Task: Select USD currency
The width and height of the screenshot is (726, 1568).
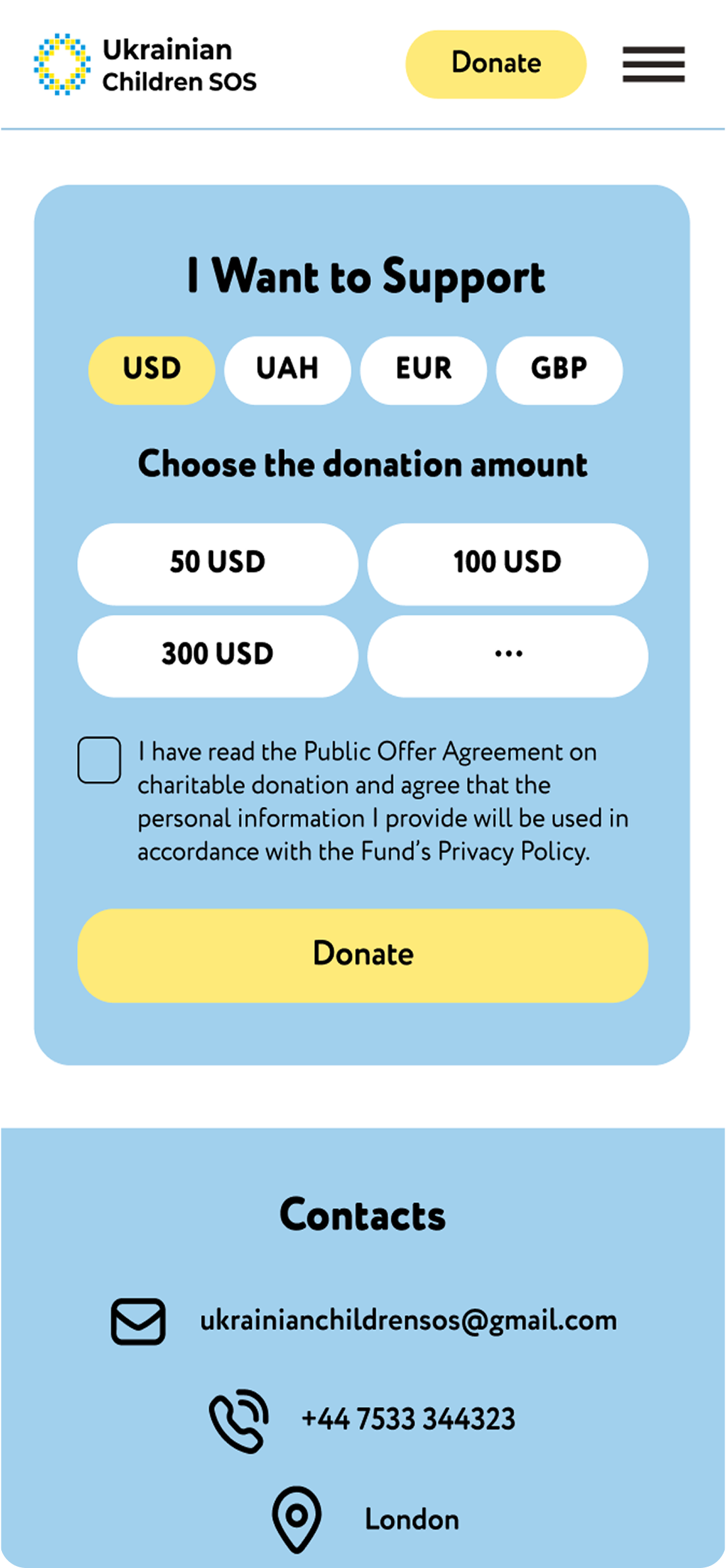Action: tap(152, 370)
